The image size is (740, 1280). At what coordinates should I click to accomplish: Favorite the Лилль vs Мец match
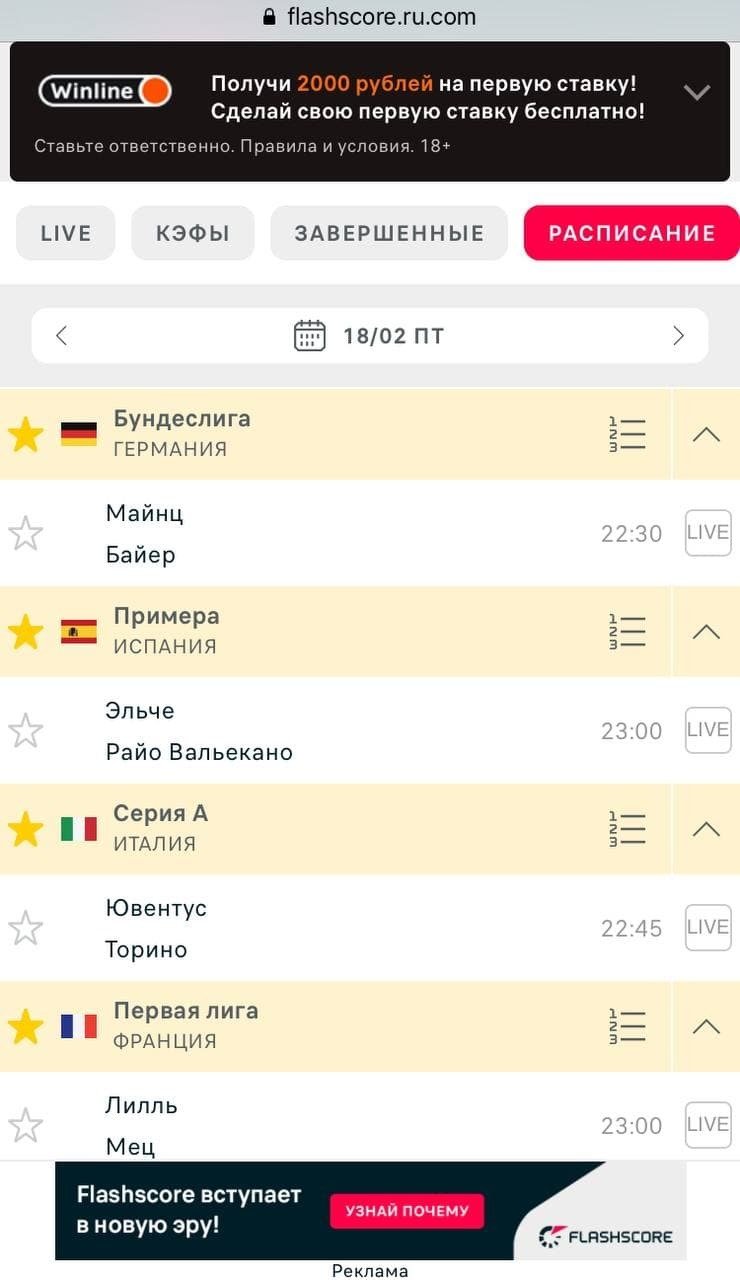tap(26, 1125)
